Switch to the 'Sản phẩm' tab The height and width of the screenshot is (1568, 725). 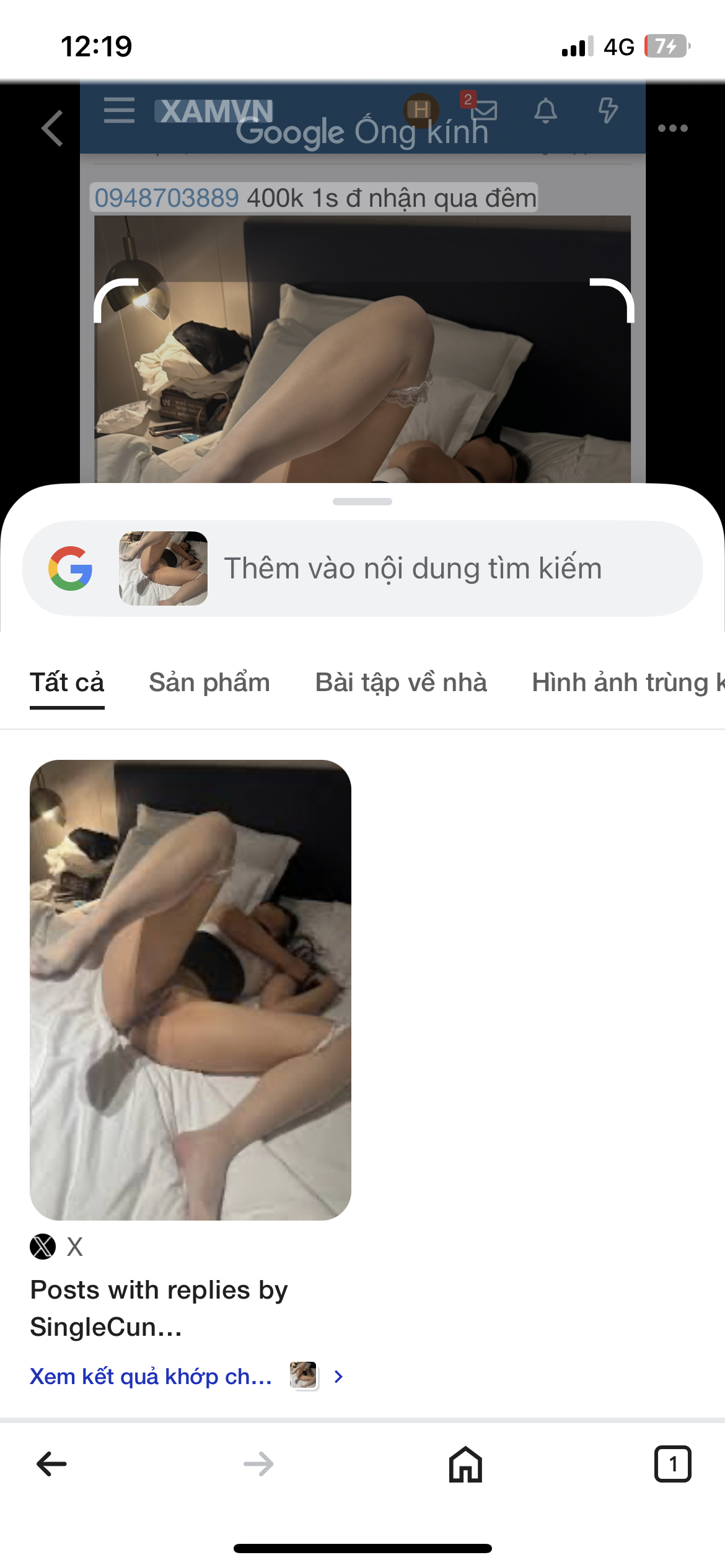click(x=209, y=682)
